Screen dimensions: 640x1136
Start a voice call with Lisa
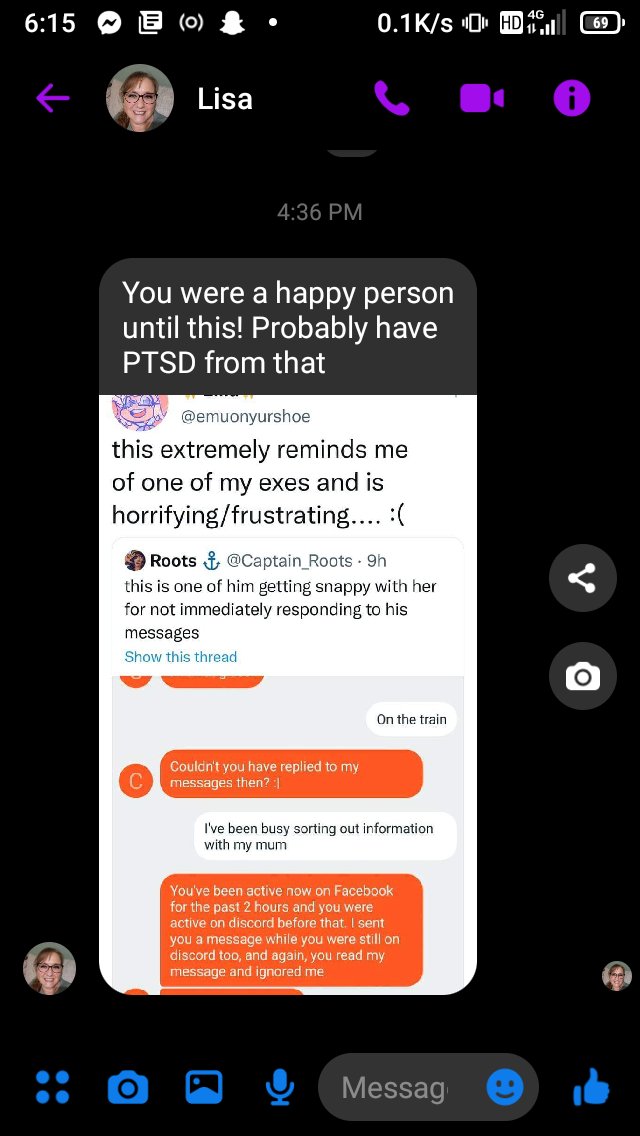click(391, 98)
